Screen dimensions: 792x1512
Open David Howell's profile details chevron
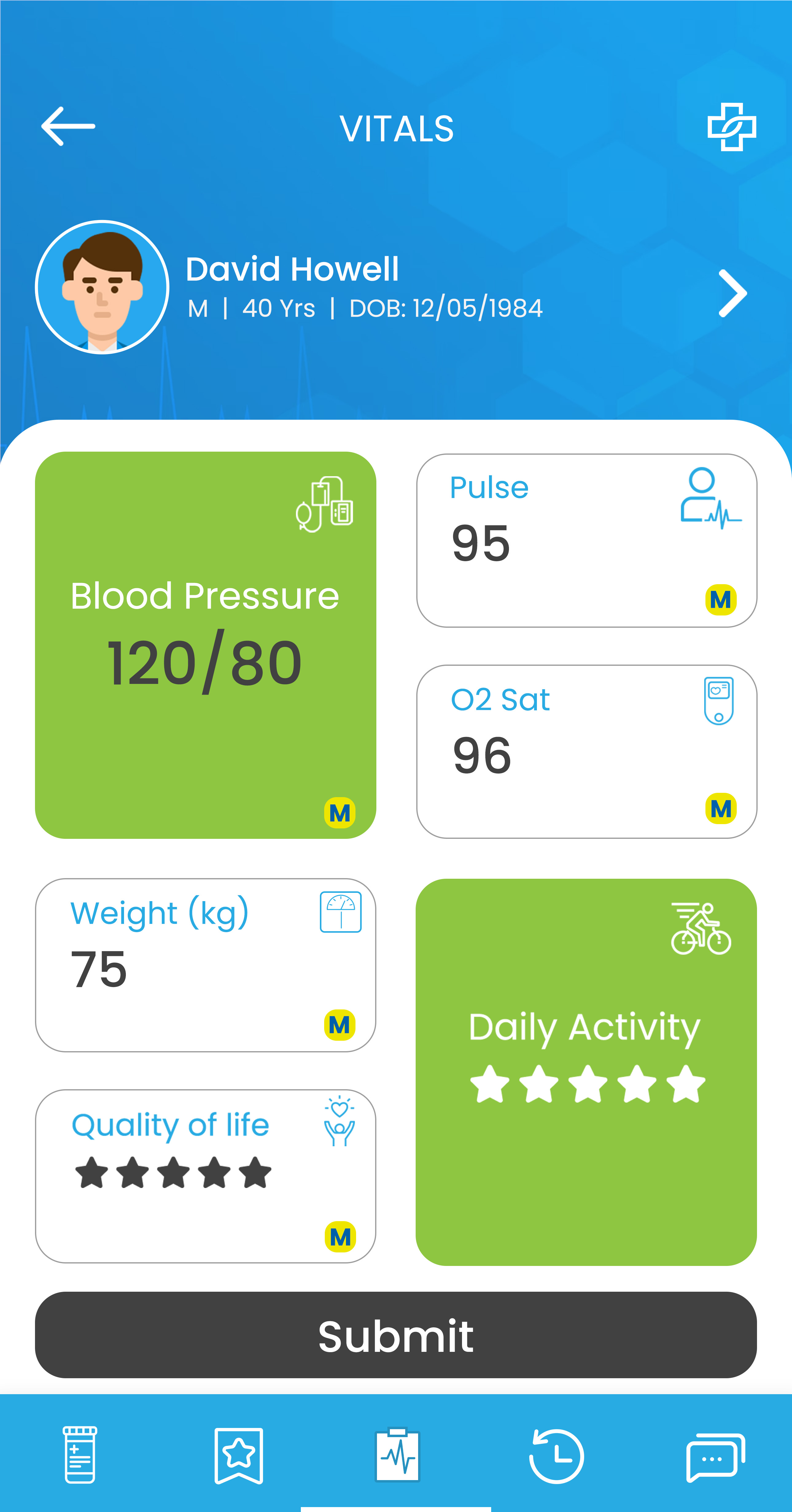pos(733,294)
